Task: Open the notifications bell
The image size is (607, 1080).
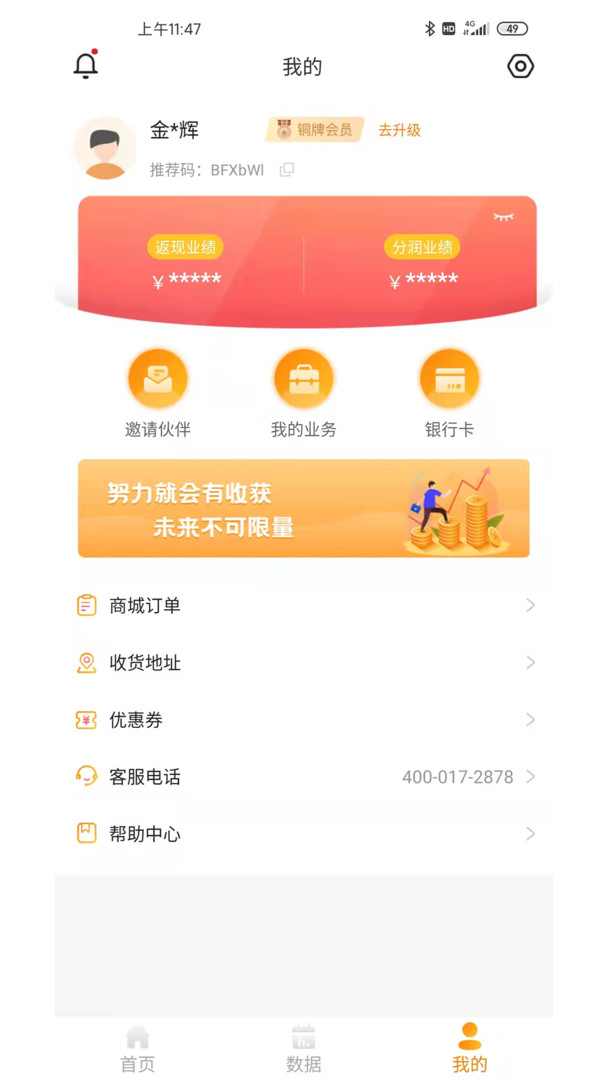Action: click(x=87, y=66)
